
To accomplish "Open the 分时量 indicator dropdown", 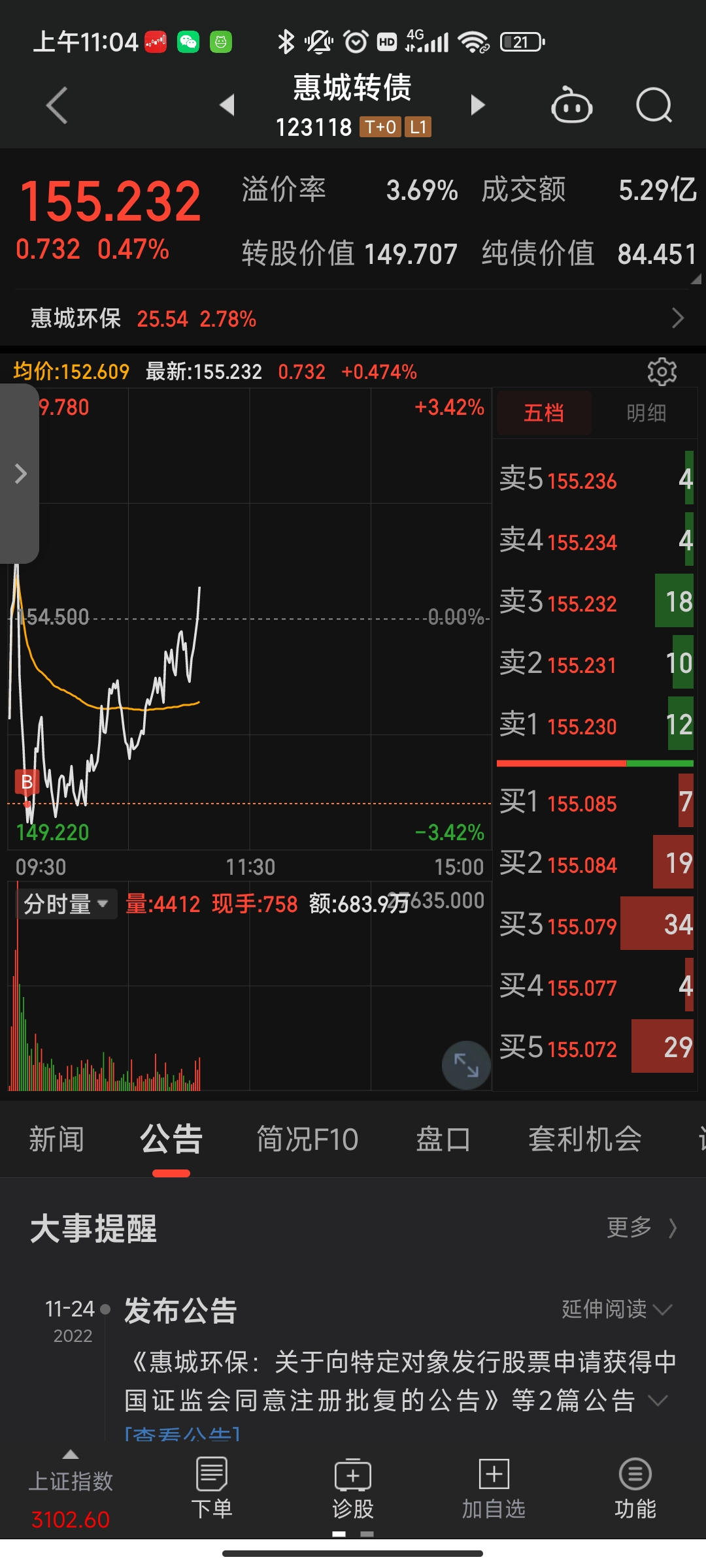I will click(x=67, y=904).
